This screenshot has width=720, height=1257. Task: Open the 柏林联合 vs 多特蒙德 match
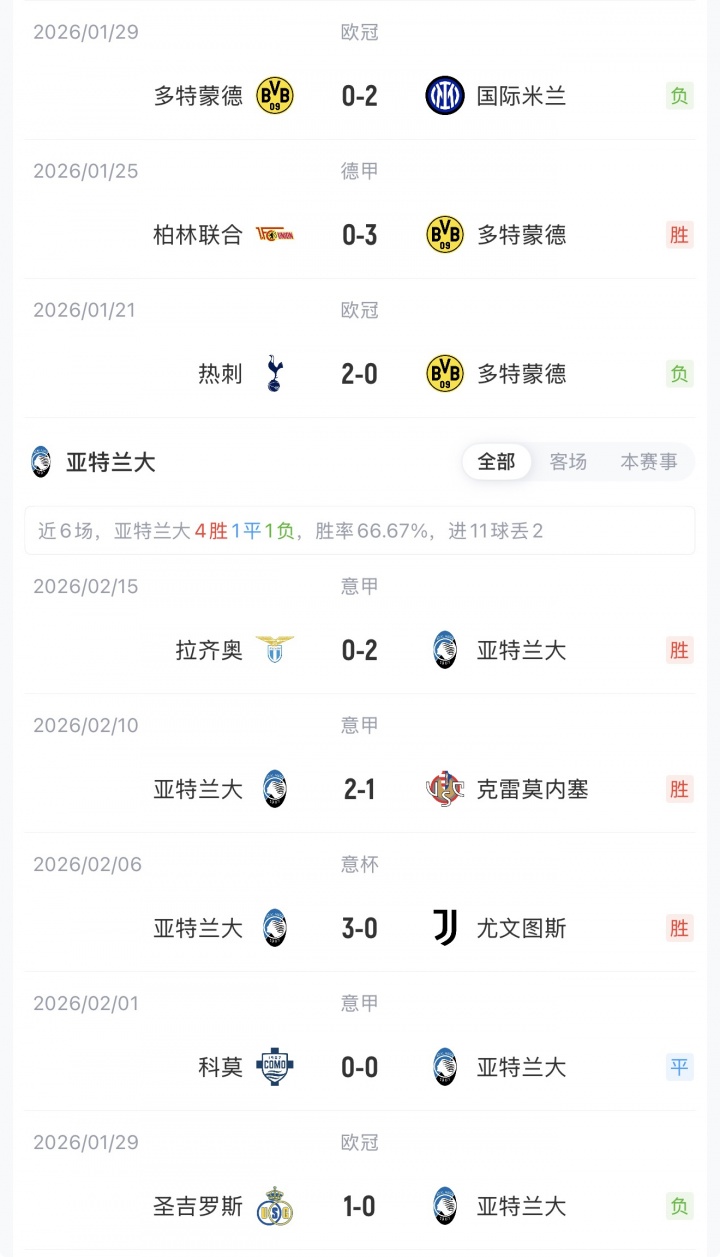tap(359, 235)
